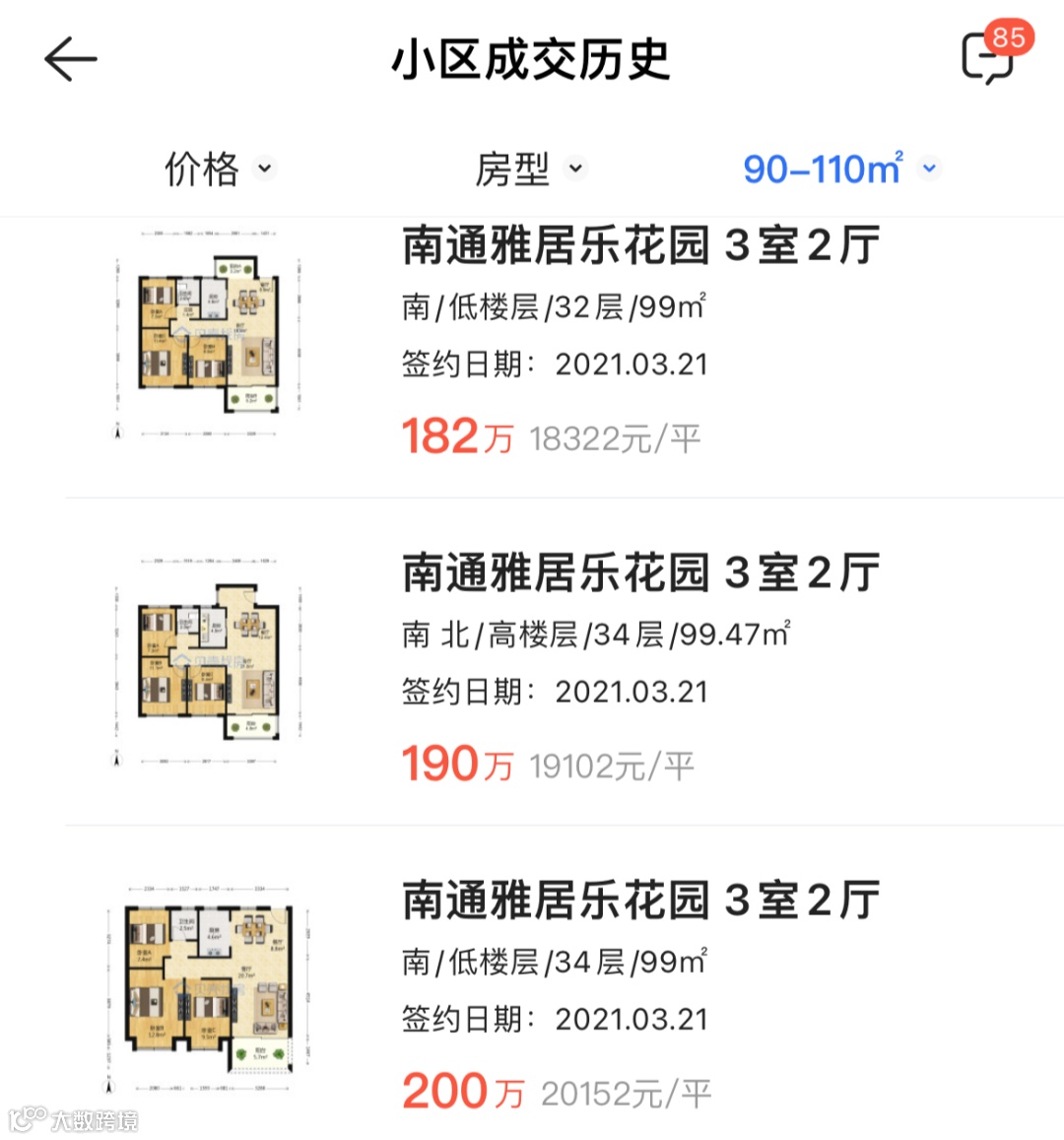
Task: Expand the 价格 filter dropdown
Action: click(219, 168)
